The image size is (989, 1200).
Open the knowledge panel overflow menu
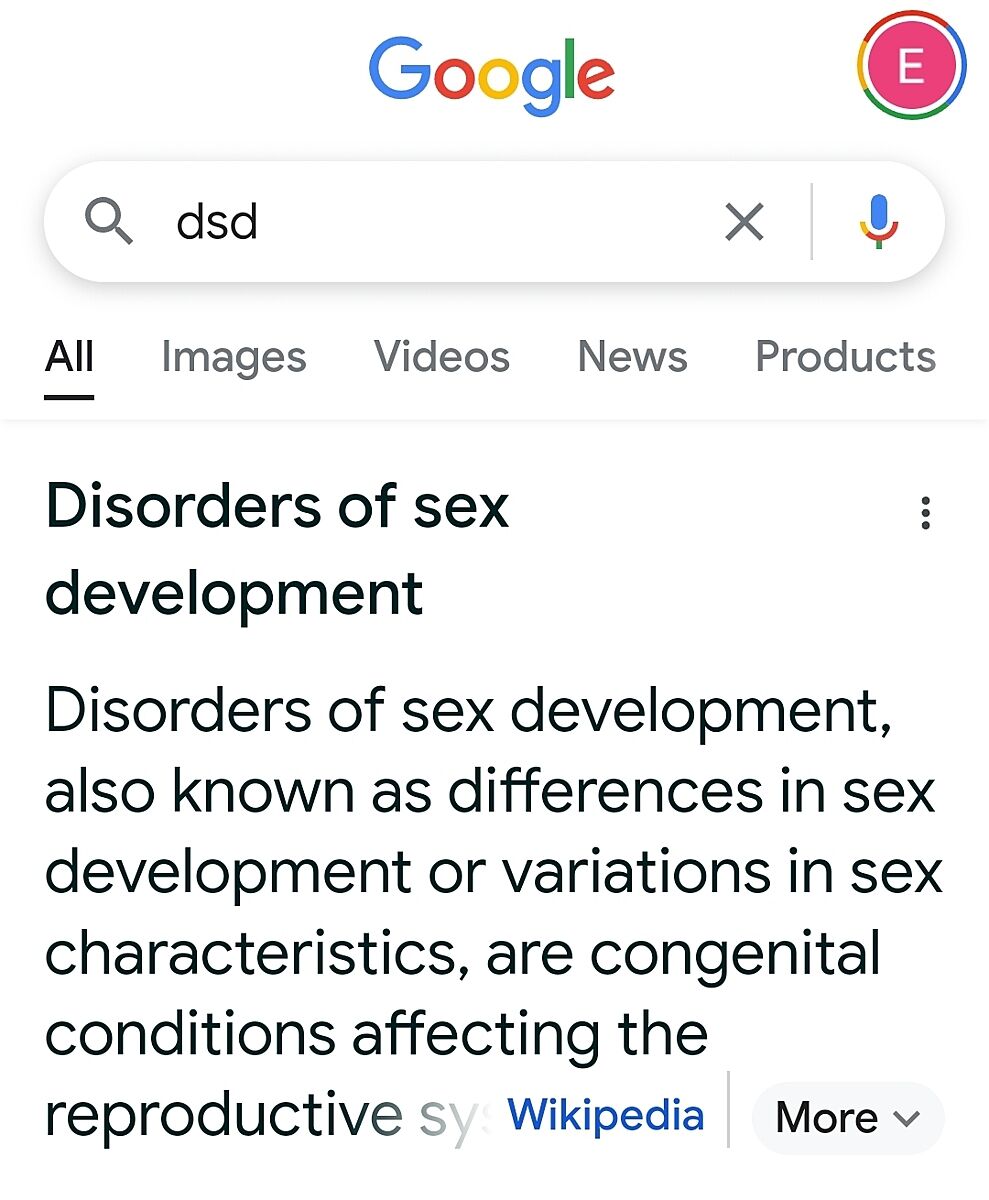pos(925,512)
